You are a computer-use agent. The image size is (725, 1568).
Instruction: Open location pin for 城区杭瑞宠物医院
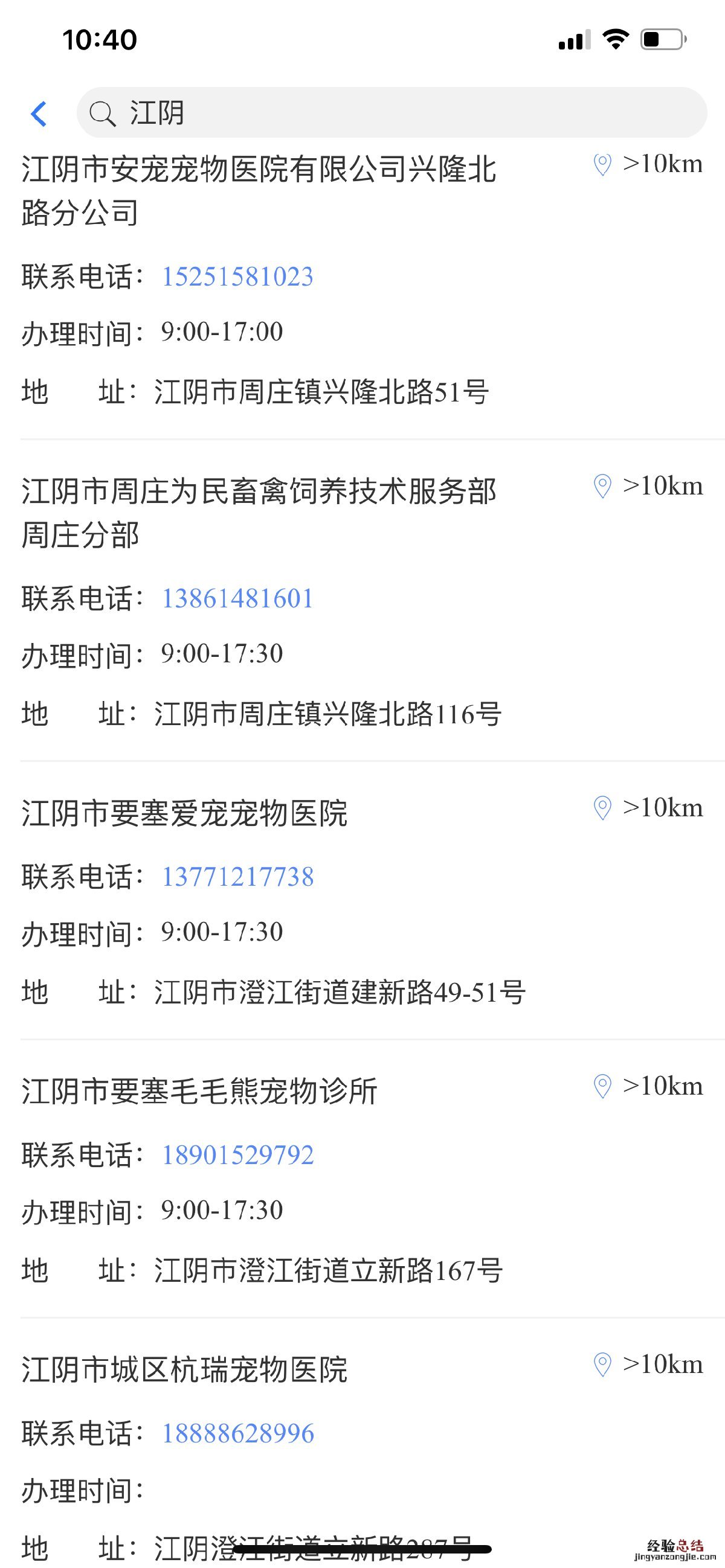tap(602, 1365)
